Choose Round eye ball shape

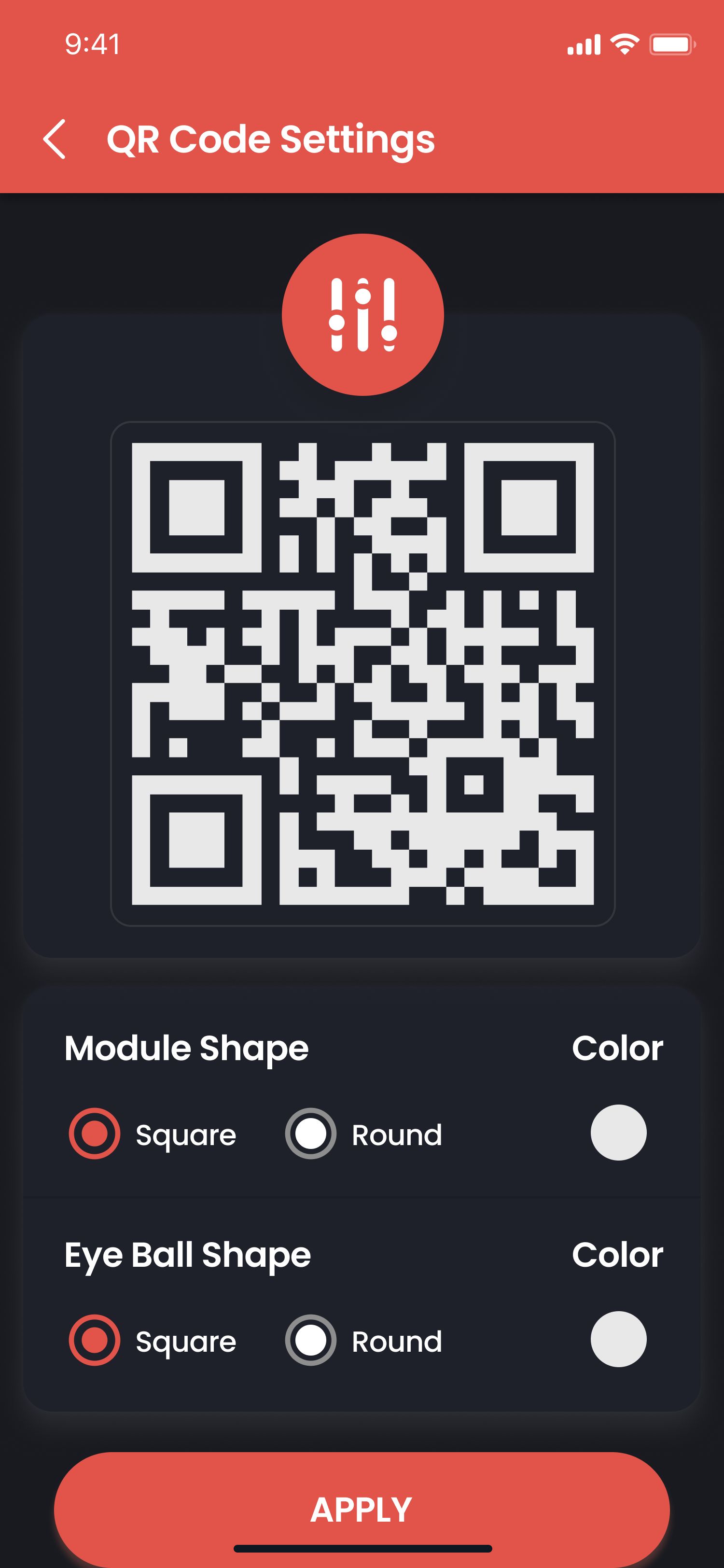pyautogui.click(x=311, y=1340)
